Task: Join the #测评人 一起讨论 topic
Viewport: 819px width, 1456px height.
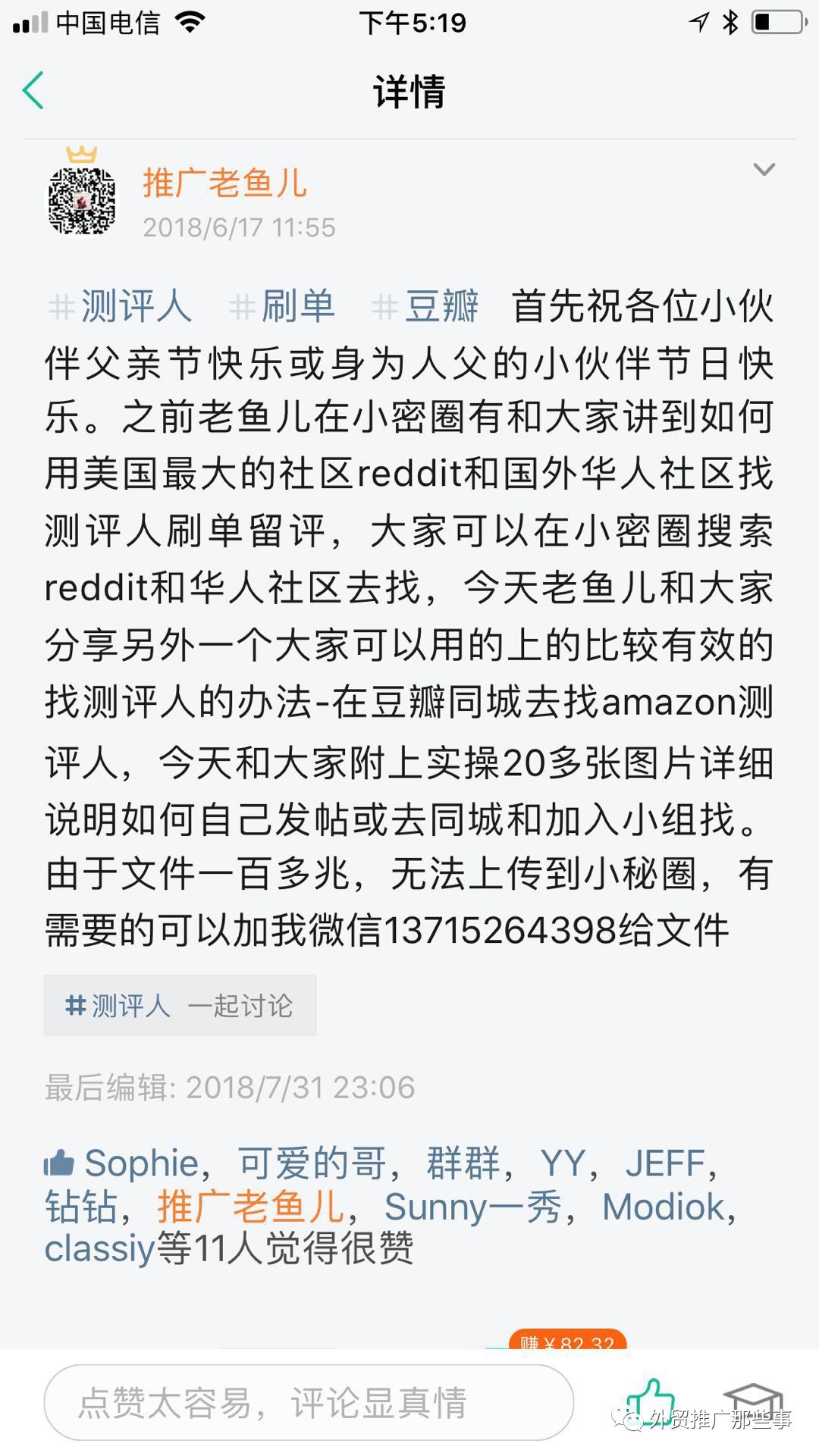Action: [180, 1006]
